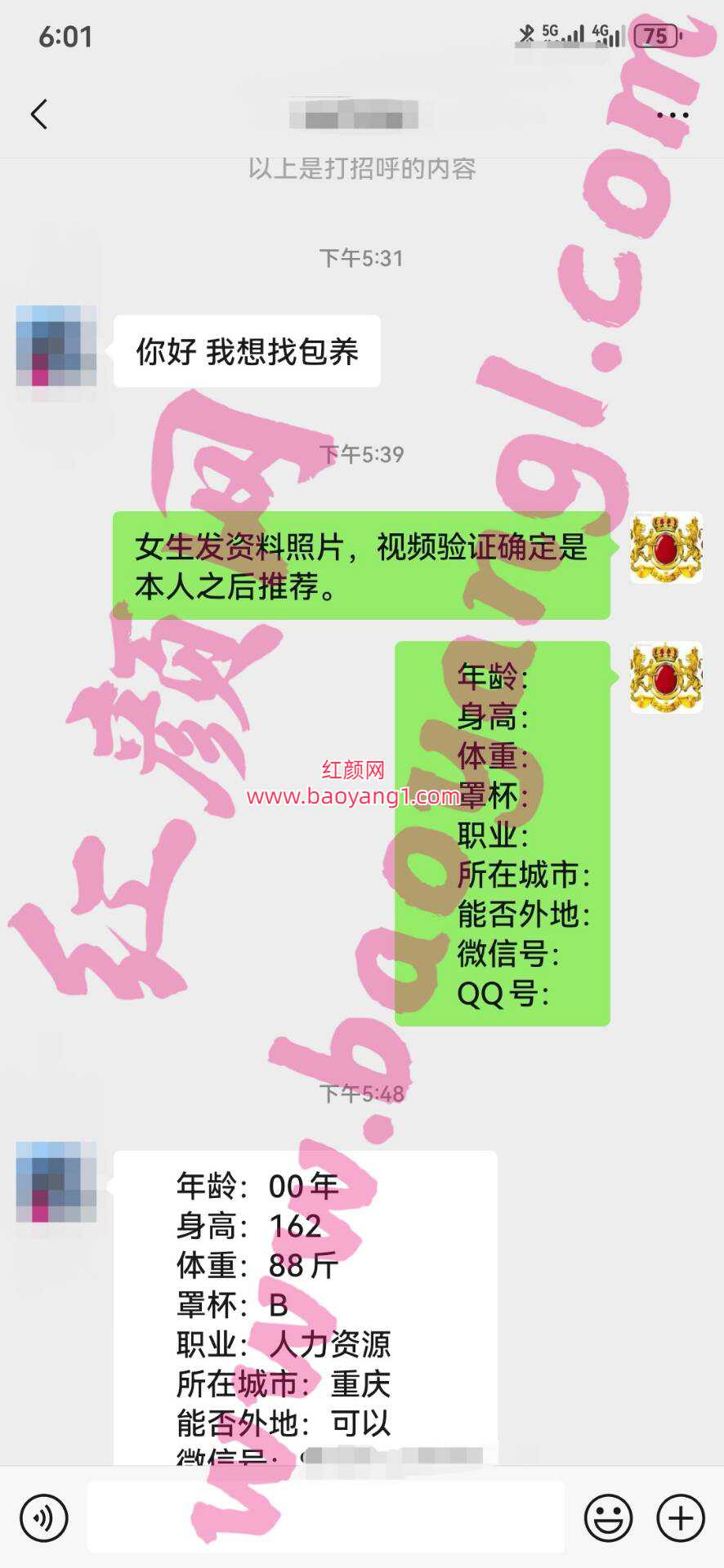Image resolution: width=724 pixels, height=1568 pixels.
Task: Open contact avatar beside 你好 我想找包养
Action: [56, 346]
